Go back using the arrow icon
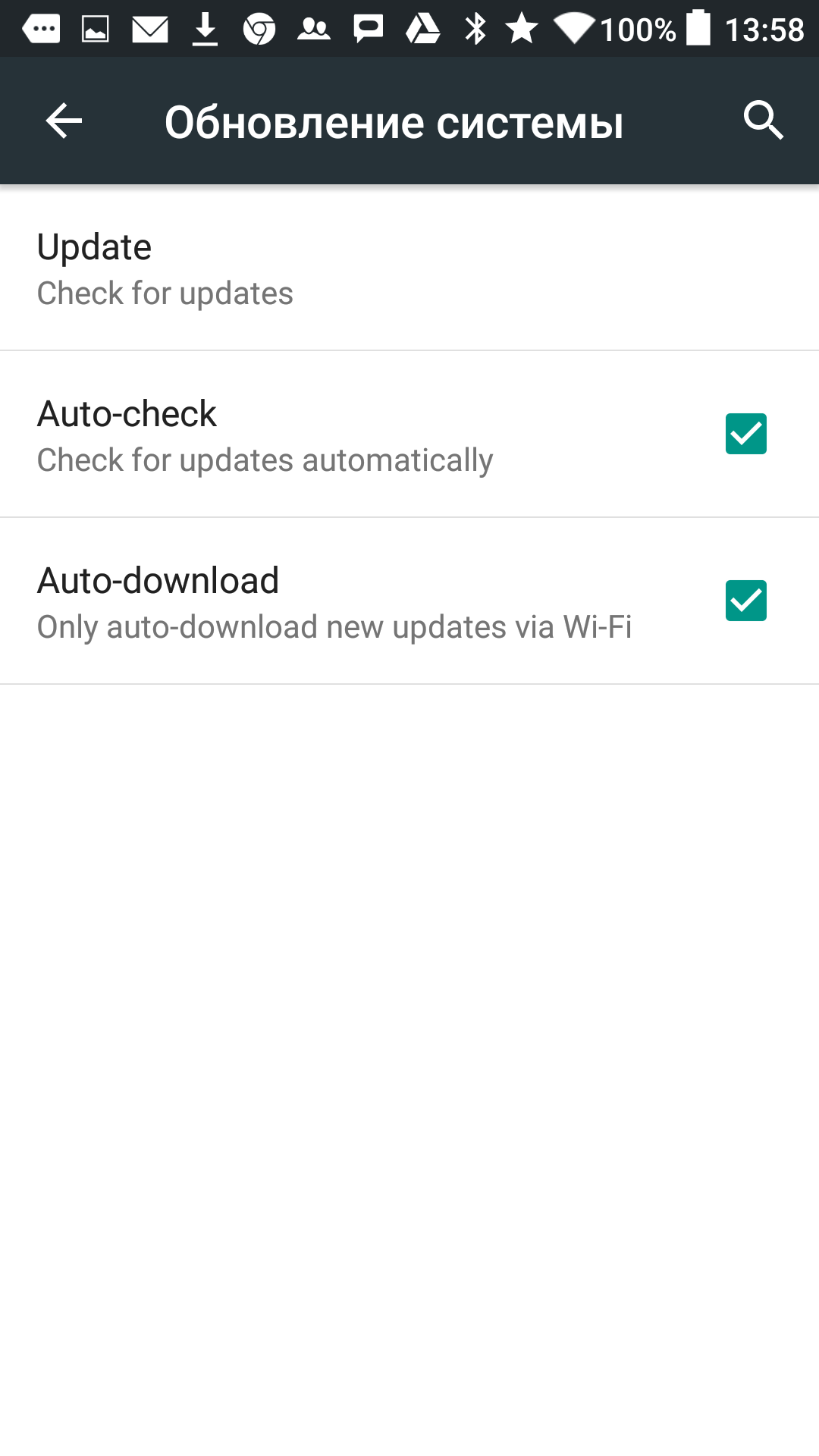Viewport: 819px width, 1456px height. pyautogui.click(x=64, y=121)
